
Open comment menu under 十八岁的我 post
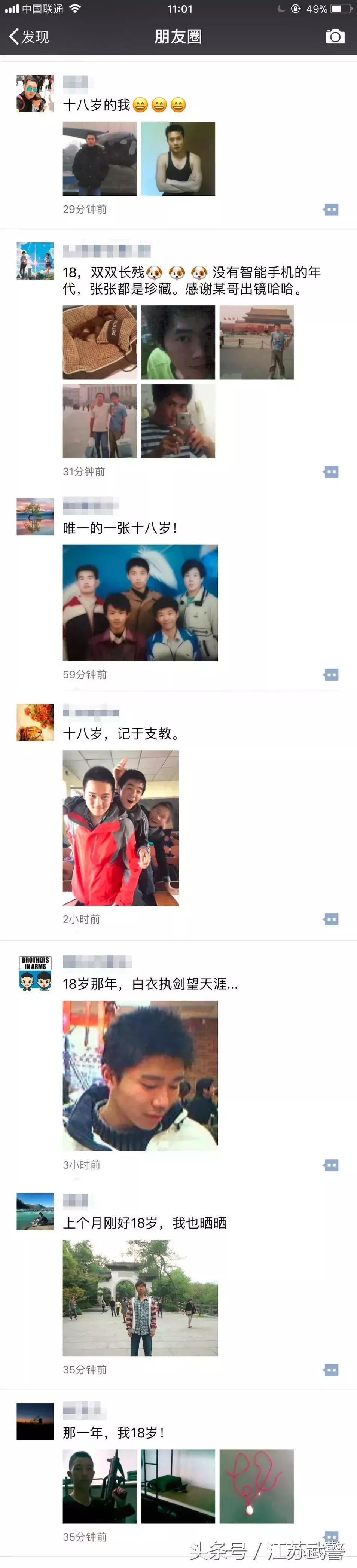[x=331, y=210]
